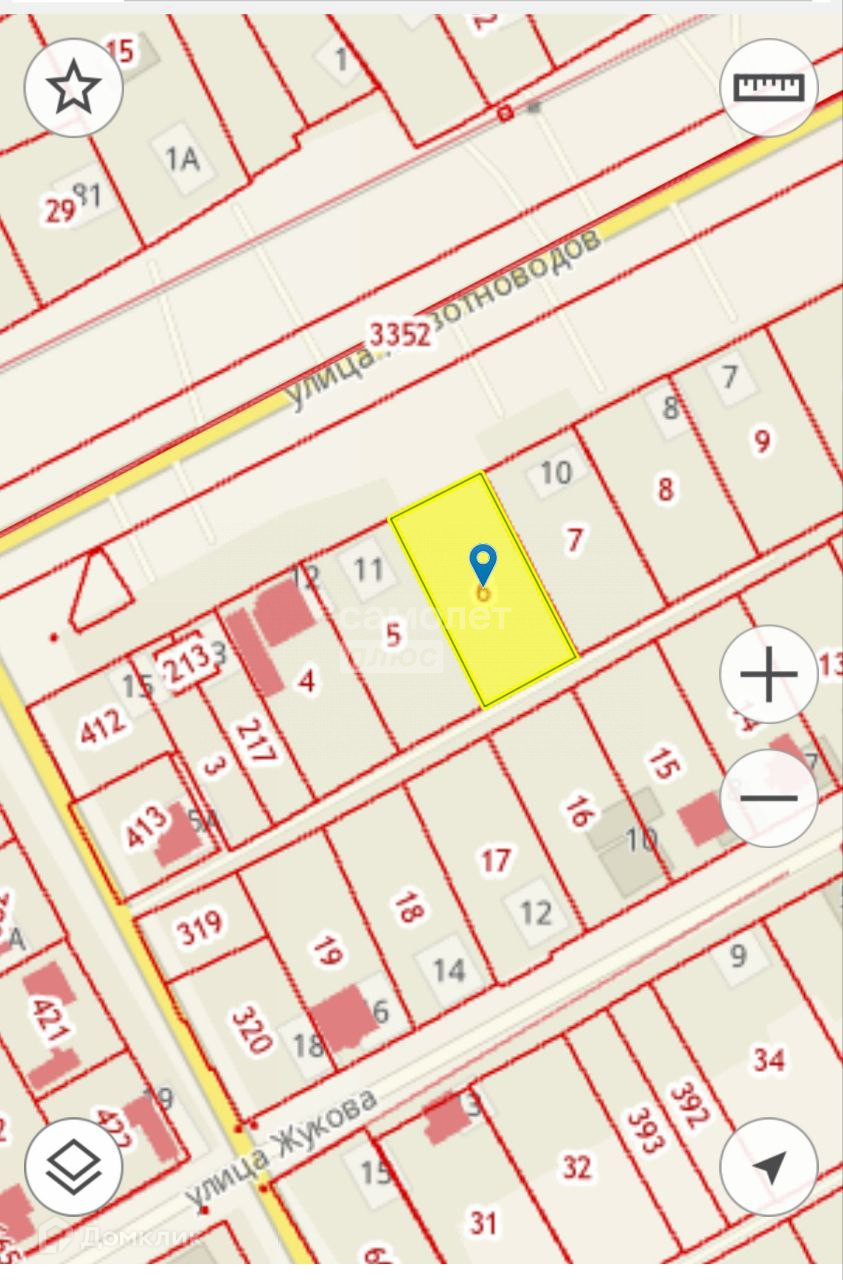Tap the blue pin on the highlighted parcel
This screenshot has width=843, height=1280.
pos(483,565)
